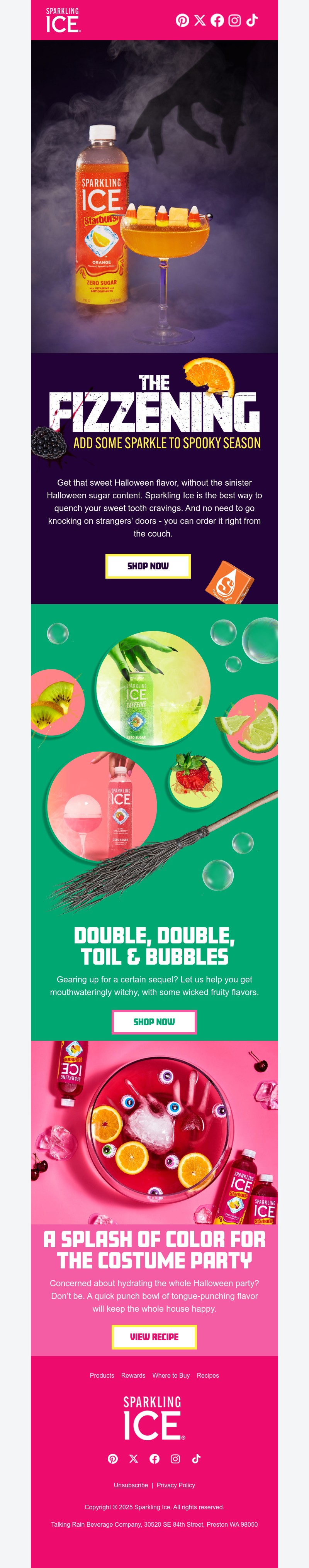Screen dimensions: 309x1568
Task: Open the X icon in the header
Action: 200,20
